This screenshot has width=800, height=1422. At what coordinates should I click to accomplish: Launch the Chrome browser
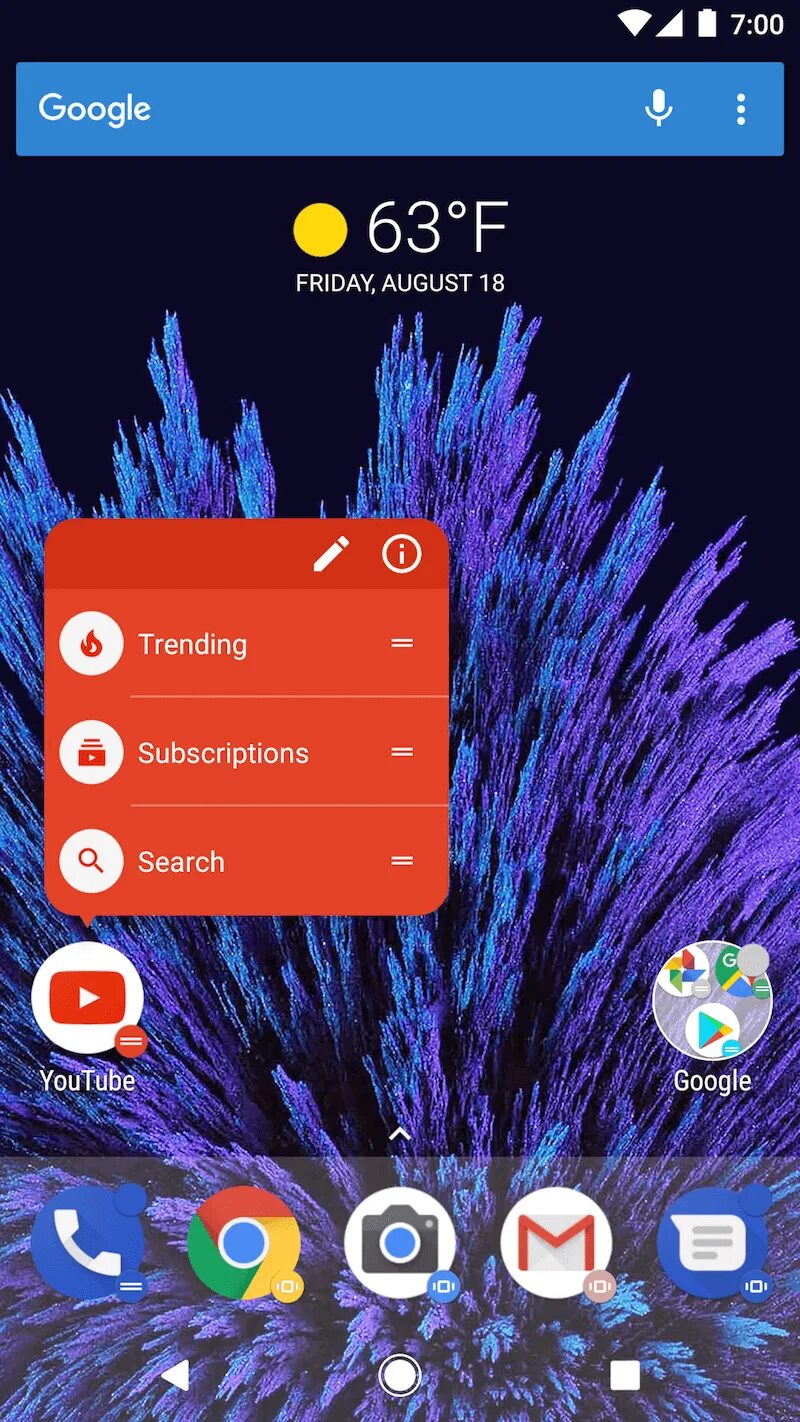(244, 1243)
